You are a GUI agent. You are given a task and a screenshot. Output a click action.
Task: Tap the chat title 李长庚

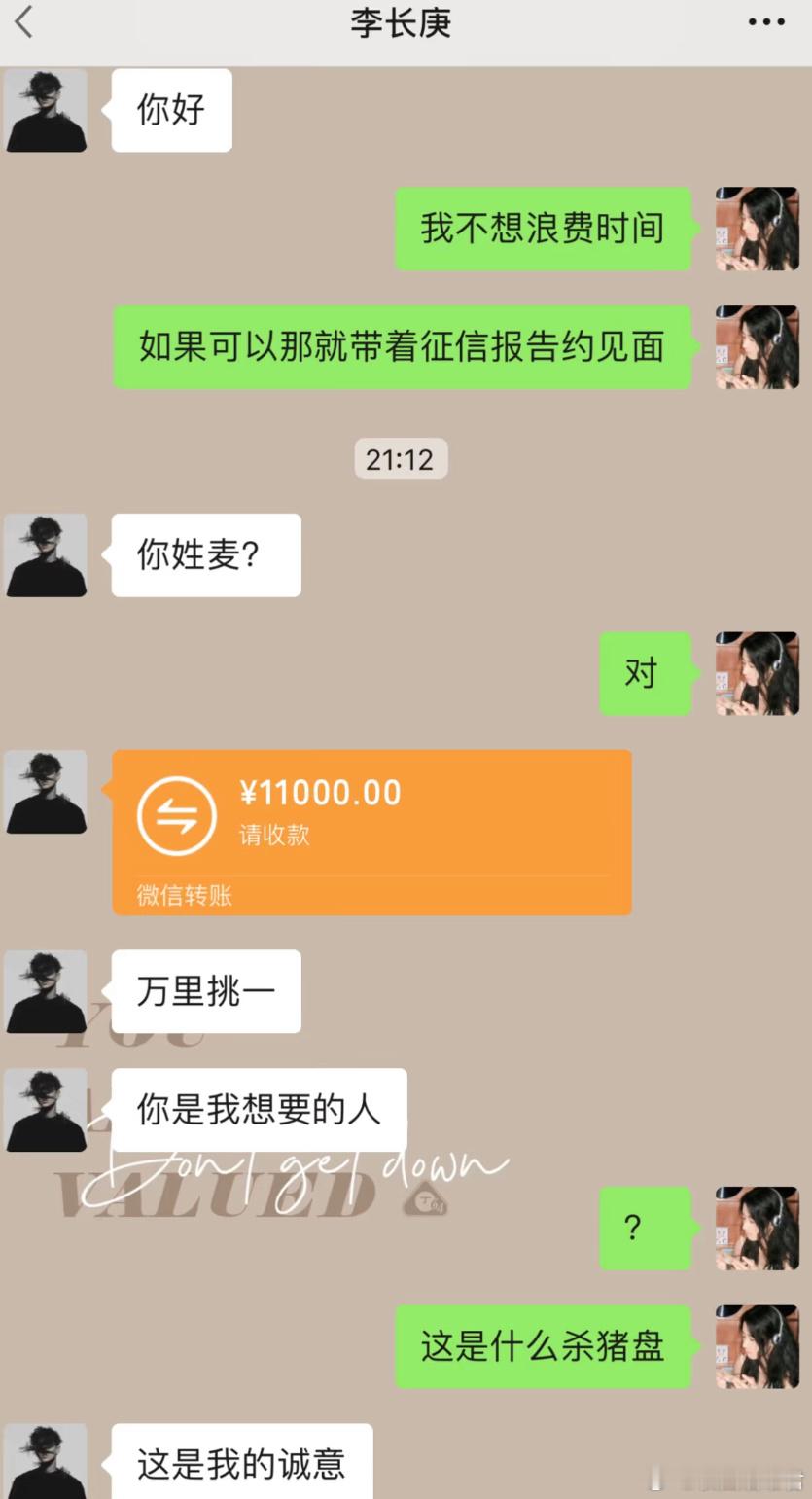(x=400, y=21)
